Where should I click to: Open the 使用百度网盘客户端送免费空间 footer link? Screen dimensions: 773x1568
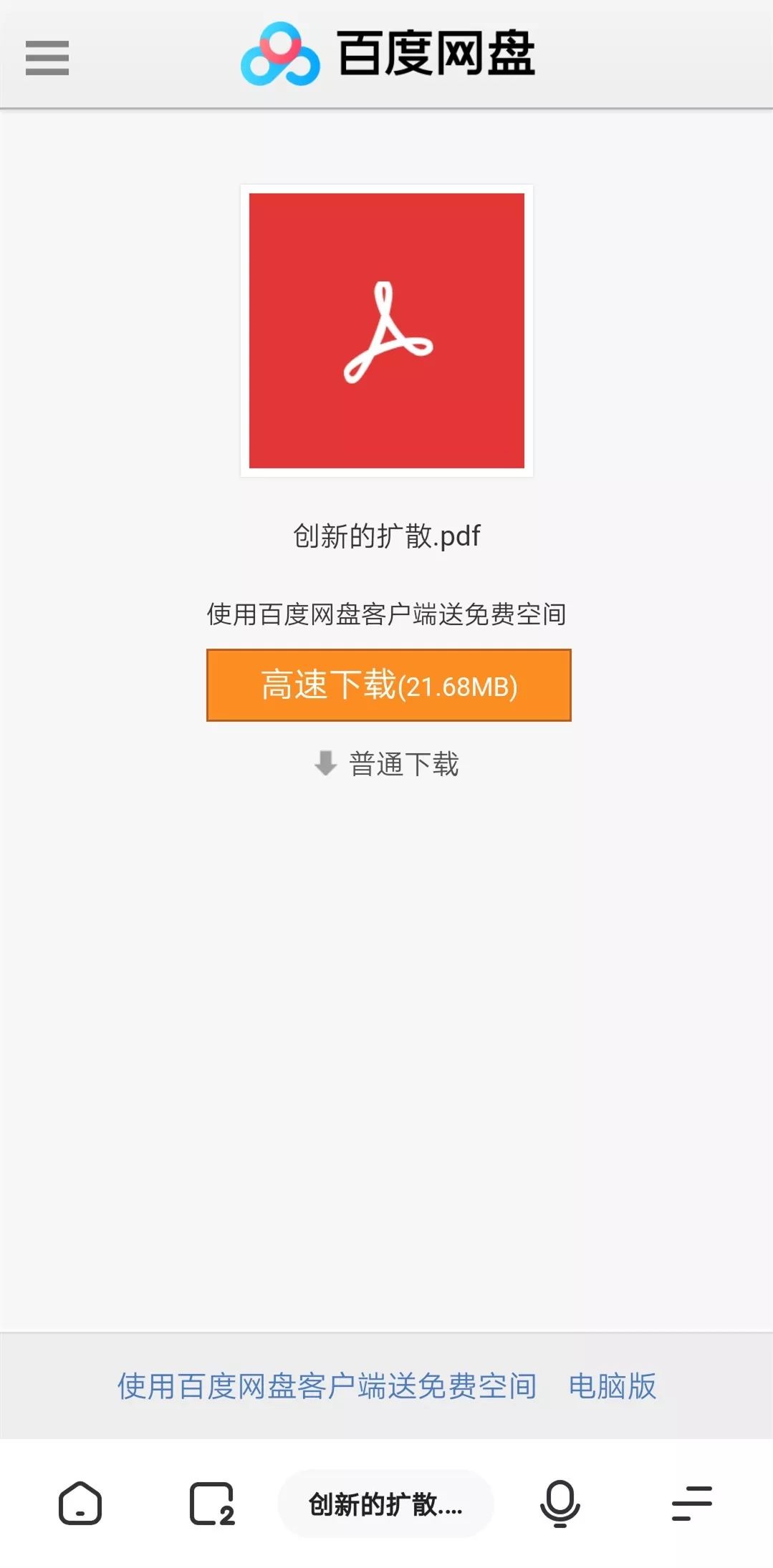coord(327,1386)
